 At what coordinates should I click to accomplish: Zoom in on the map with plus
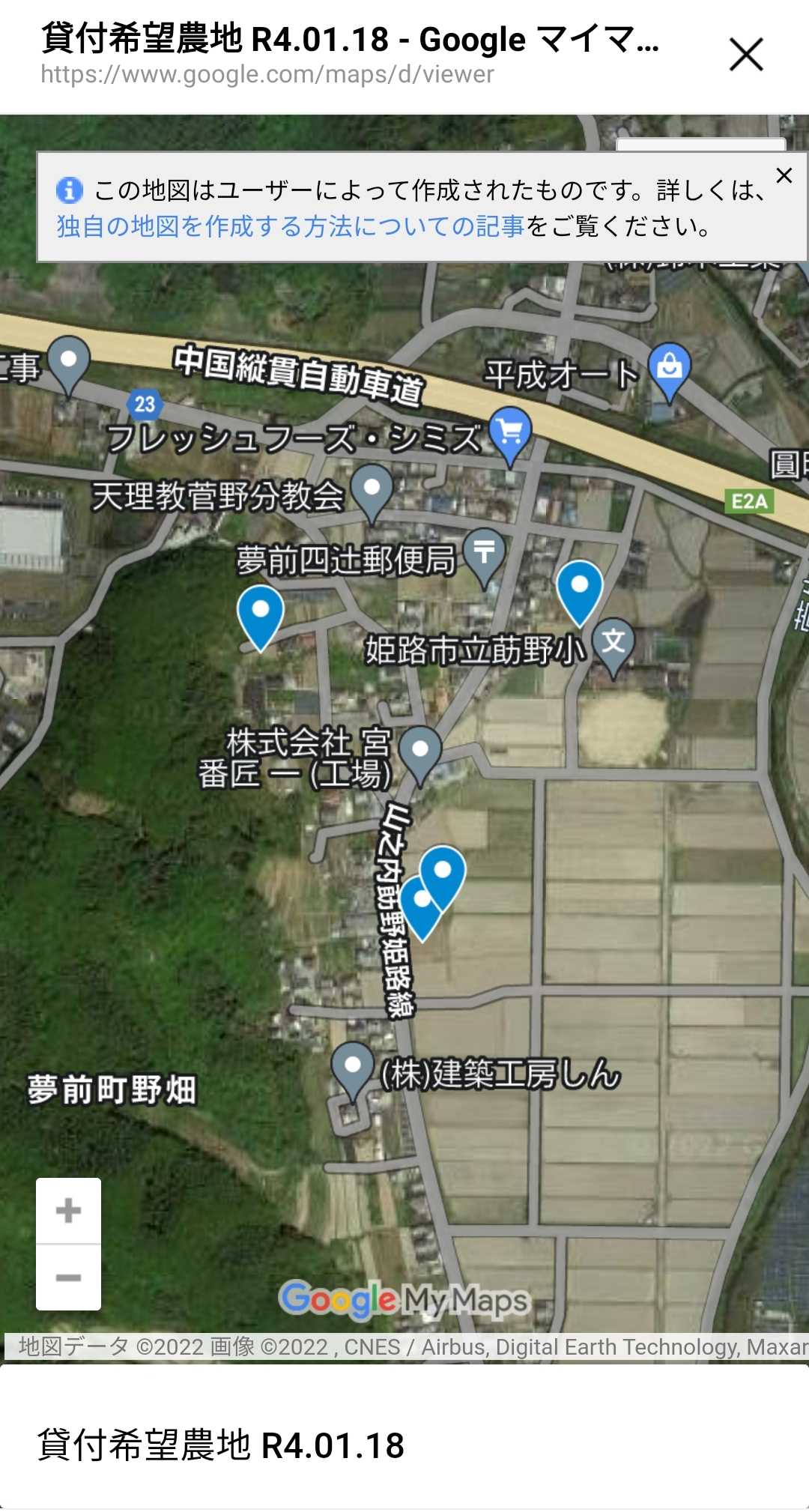(68, 1210)
